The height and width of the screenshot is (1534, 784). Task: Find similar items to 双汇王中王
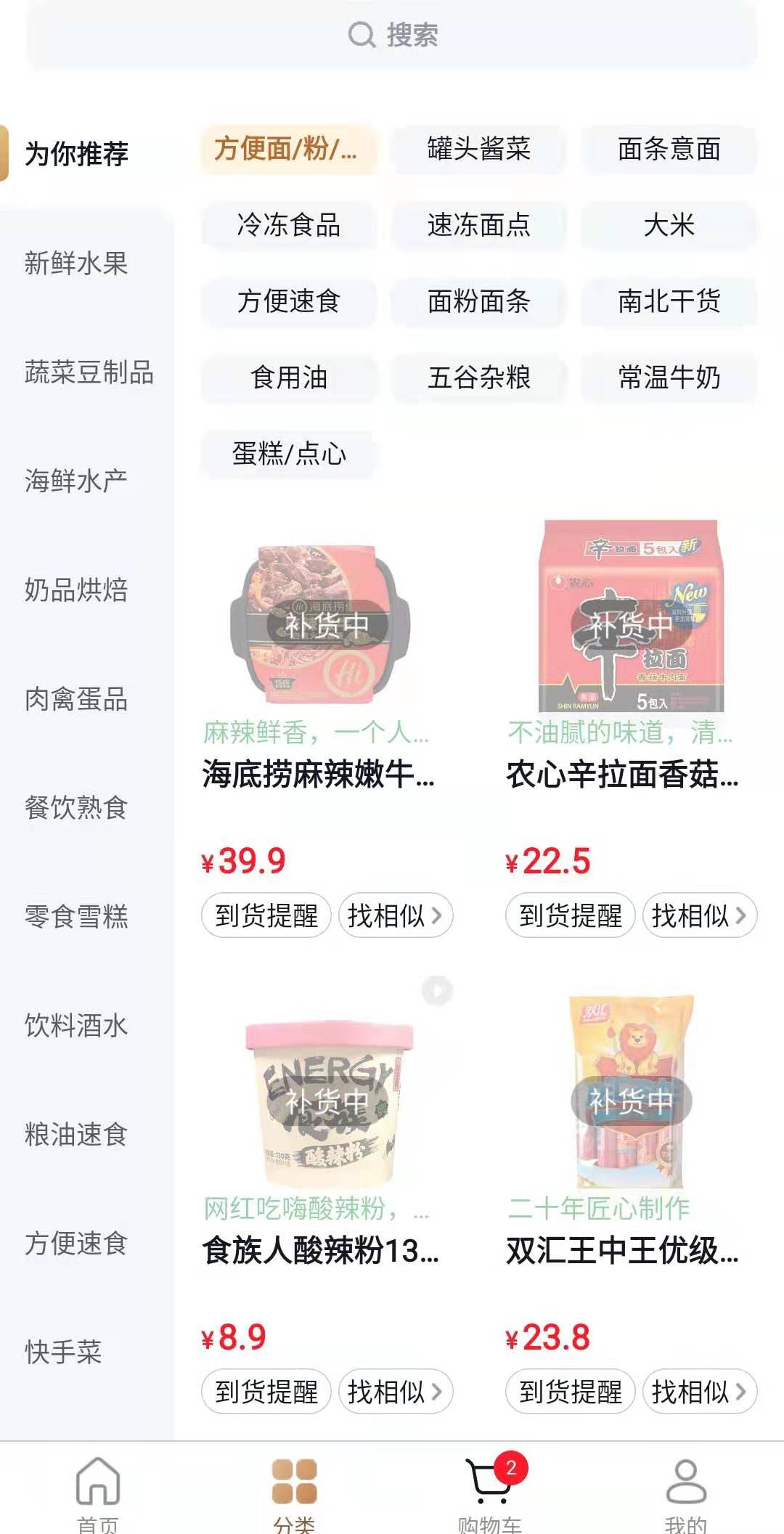point(700,1392)
